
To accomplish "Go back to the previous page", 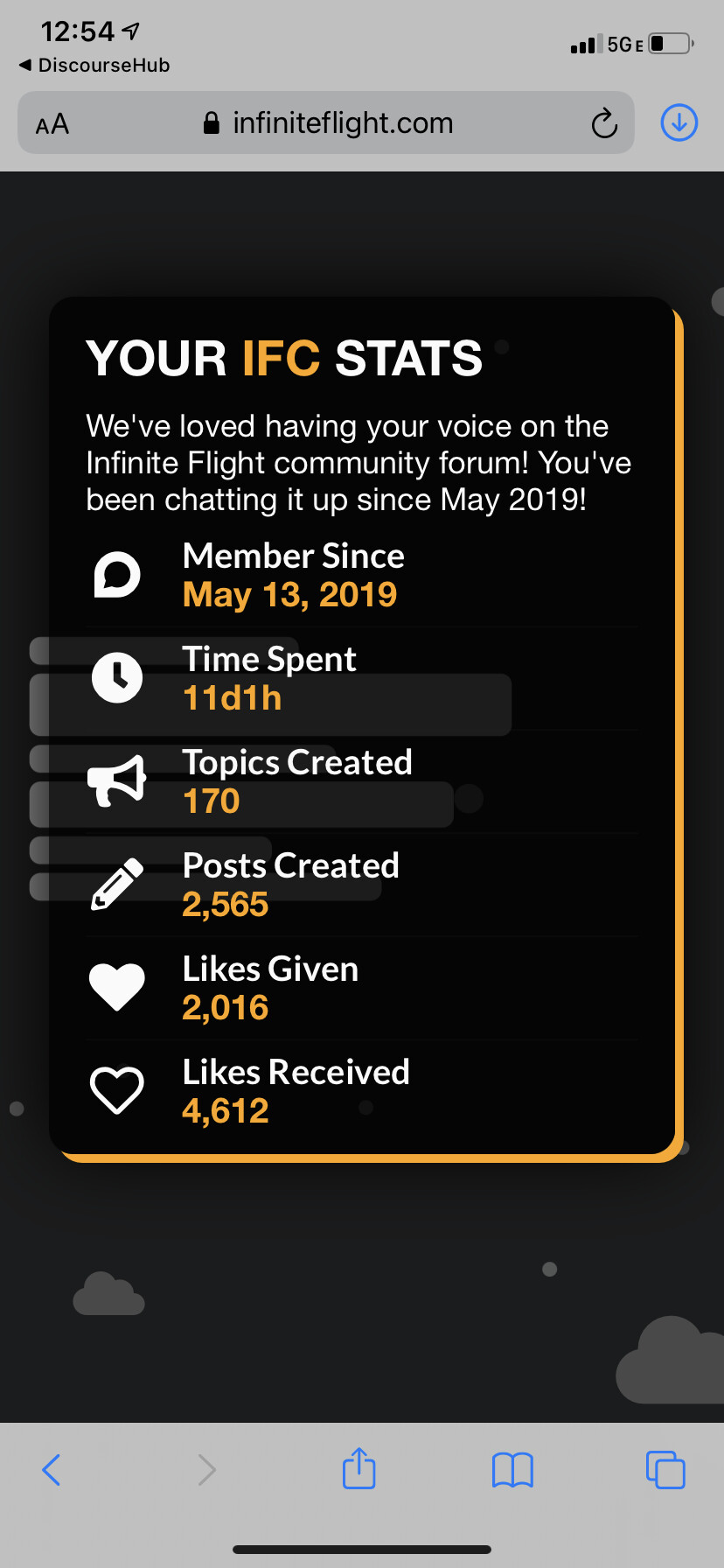I will pos(52,1470).
